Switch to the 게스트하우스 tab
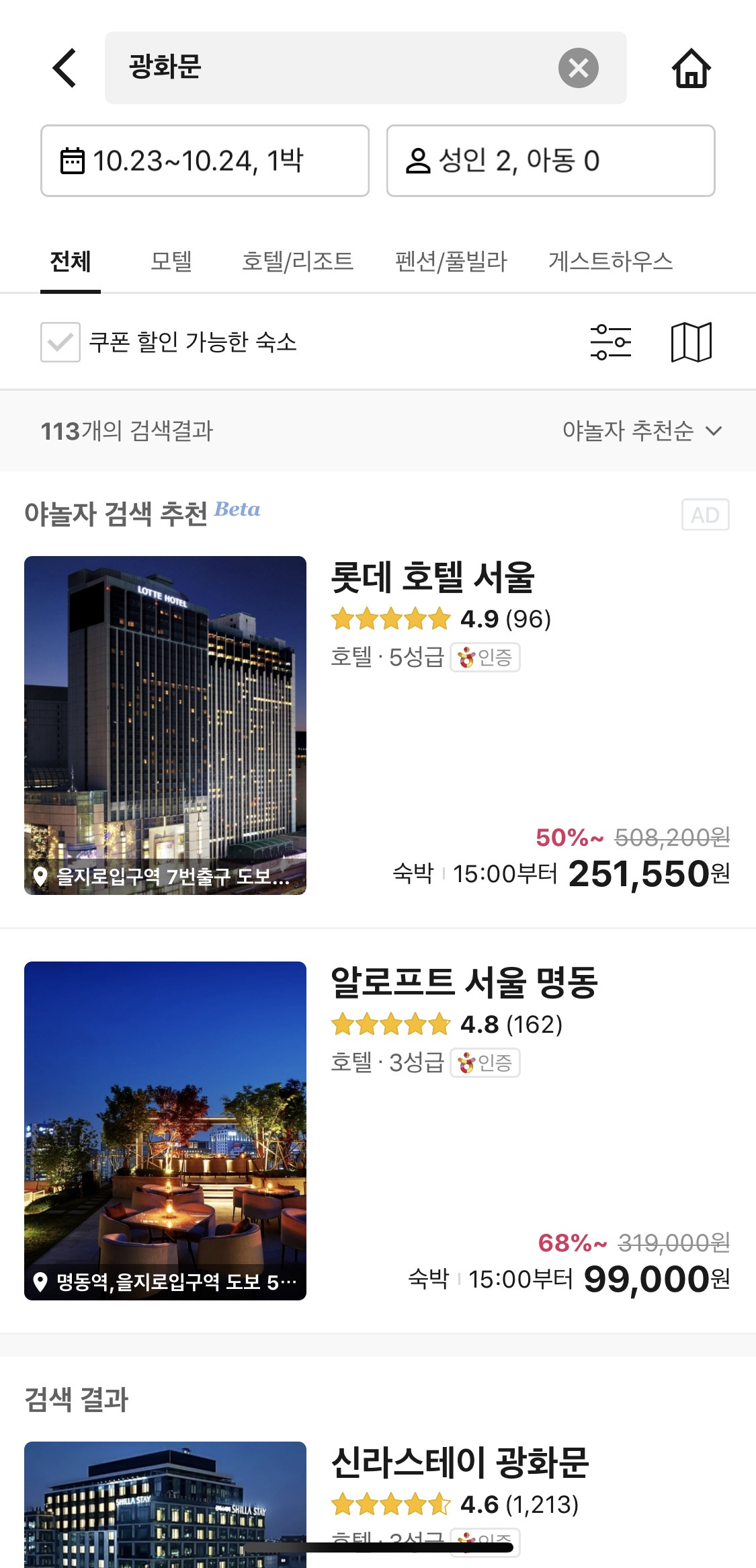 pos(610,262)
